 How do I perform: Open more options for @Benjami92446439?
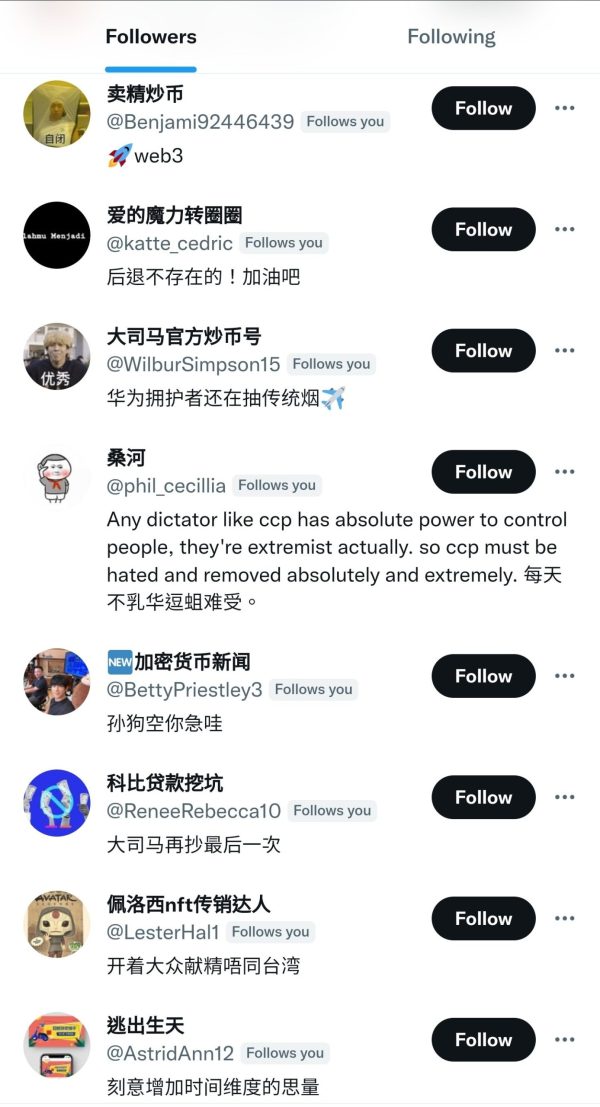pyautogui.click(x=564, y=108)
